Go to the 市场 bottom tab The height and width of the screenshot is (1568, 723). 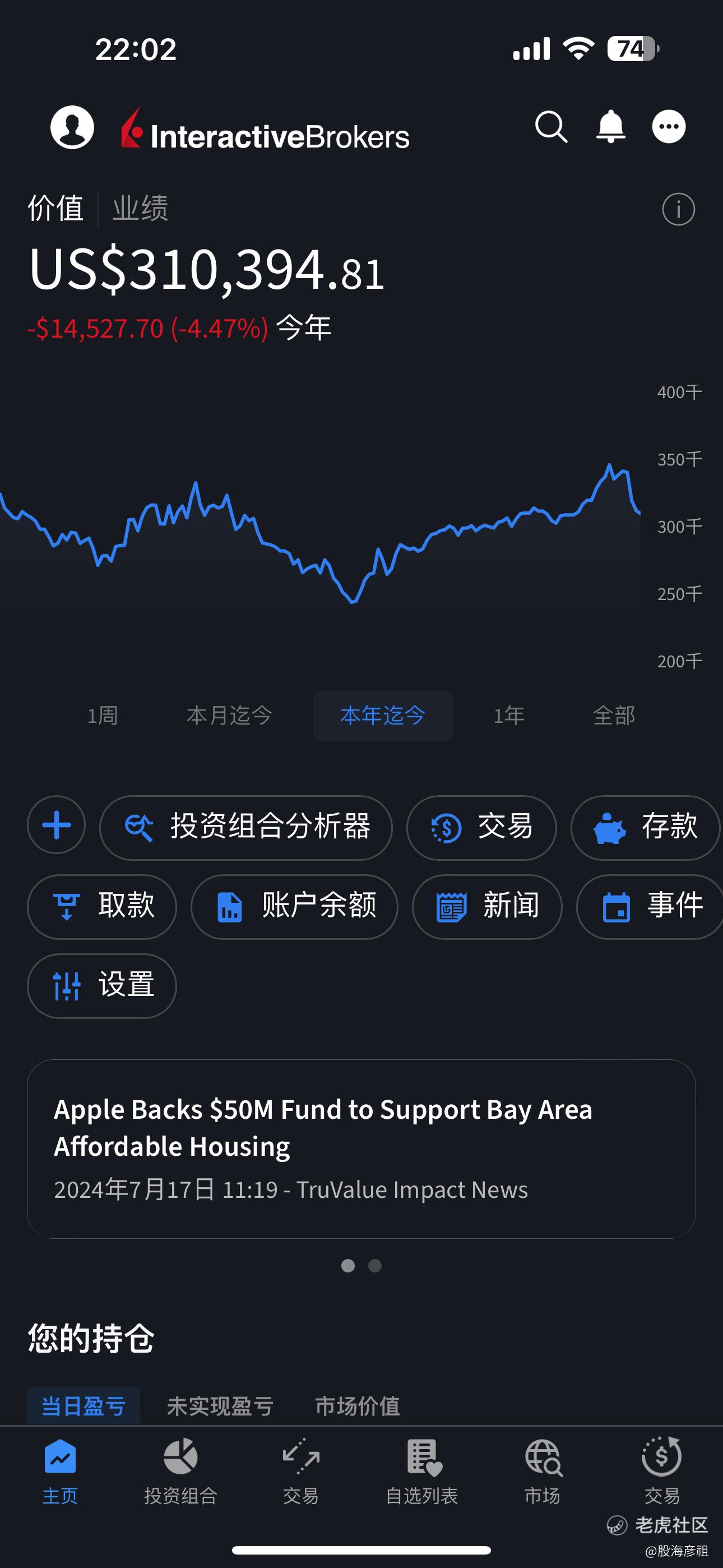[543, 1471]
